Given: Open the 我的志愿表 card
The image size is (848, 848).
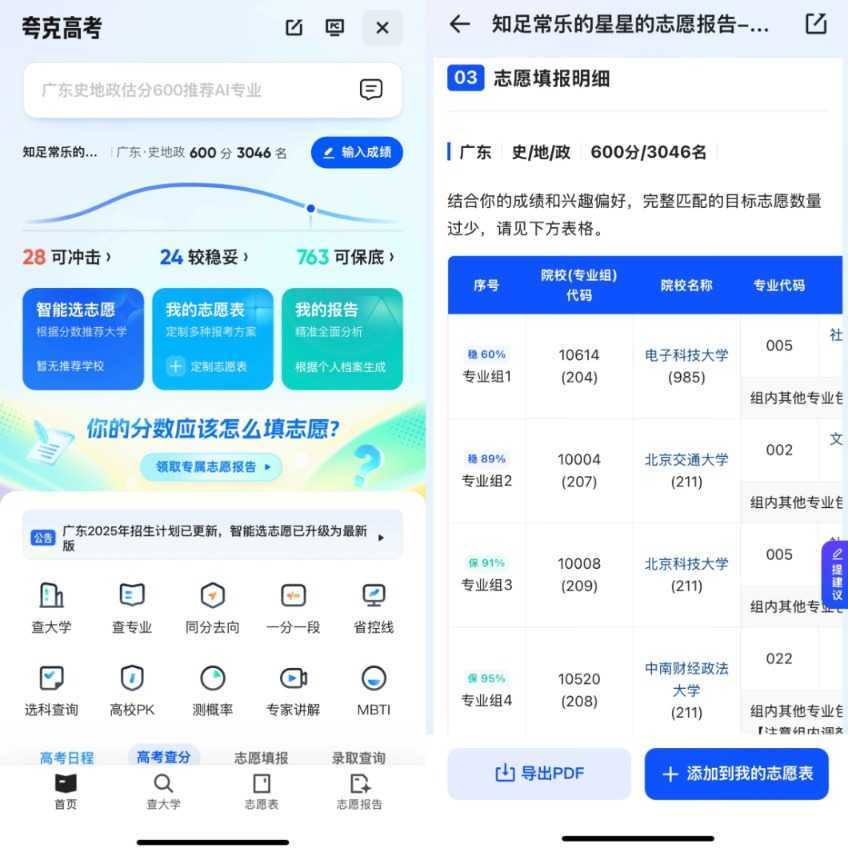Looking at the screenshot, I should 212,338.
